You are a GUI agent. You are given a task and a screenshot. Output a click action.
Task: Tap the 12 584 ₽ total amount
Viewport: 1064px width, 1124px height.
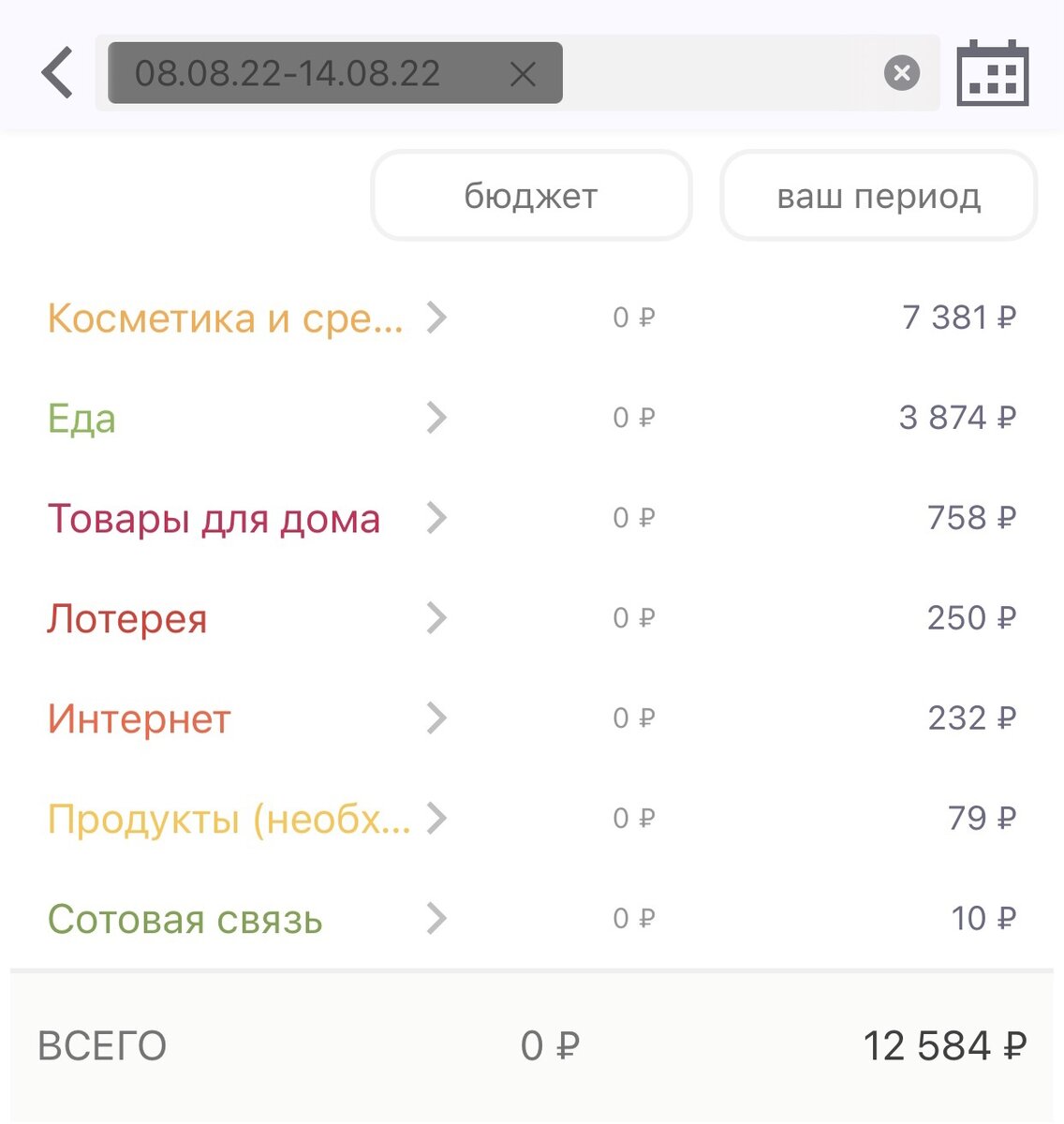coord(944,1043)
